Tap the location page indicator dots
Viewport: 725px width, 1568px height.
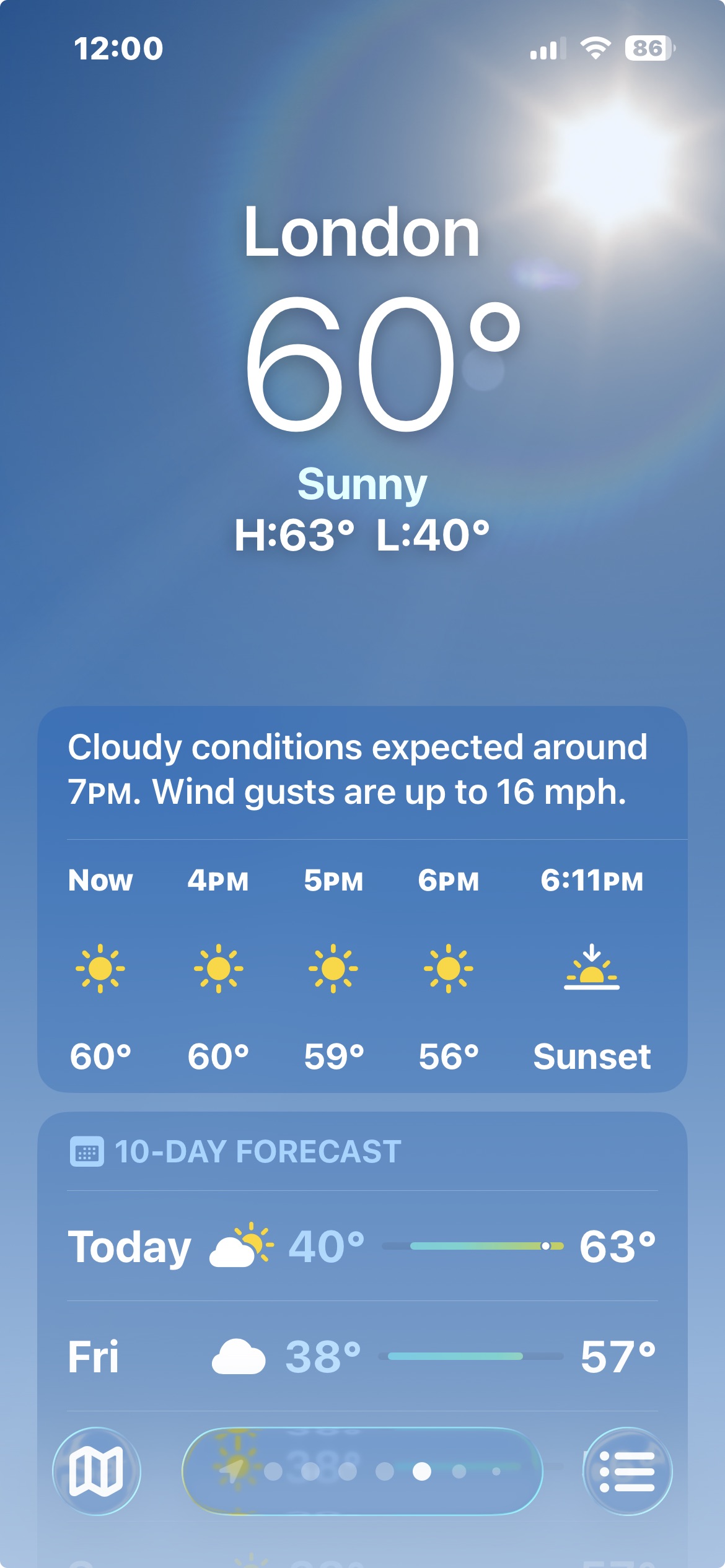372,1471
